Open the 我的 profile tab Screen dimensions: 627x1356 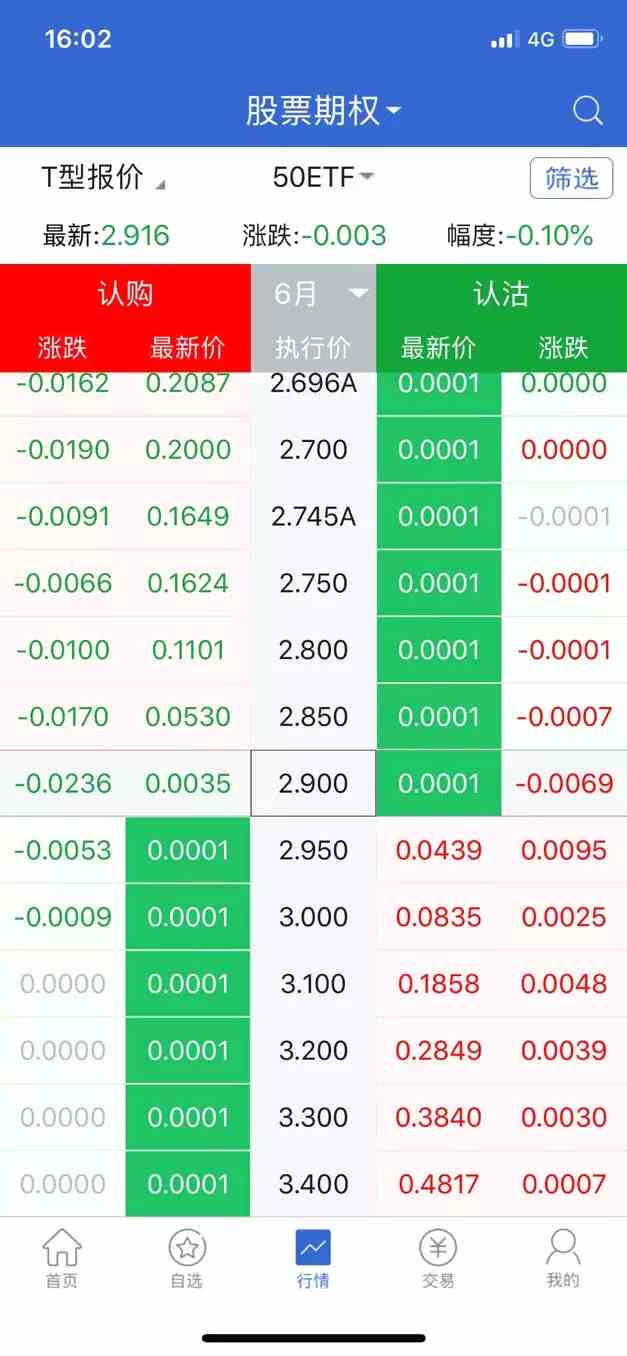pyautogui.click(x=563, y=1257)
